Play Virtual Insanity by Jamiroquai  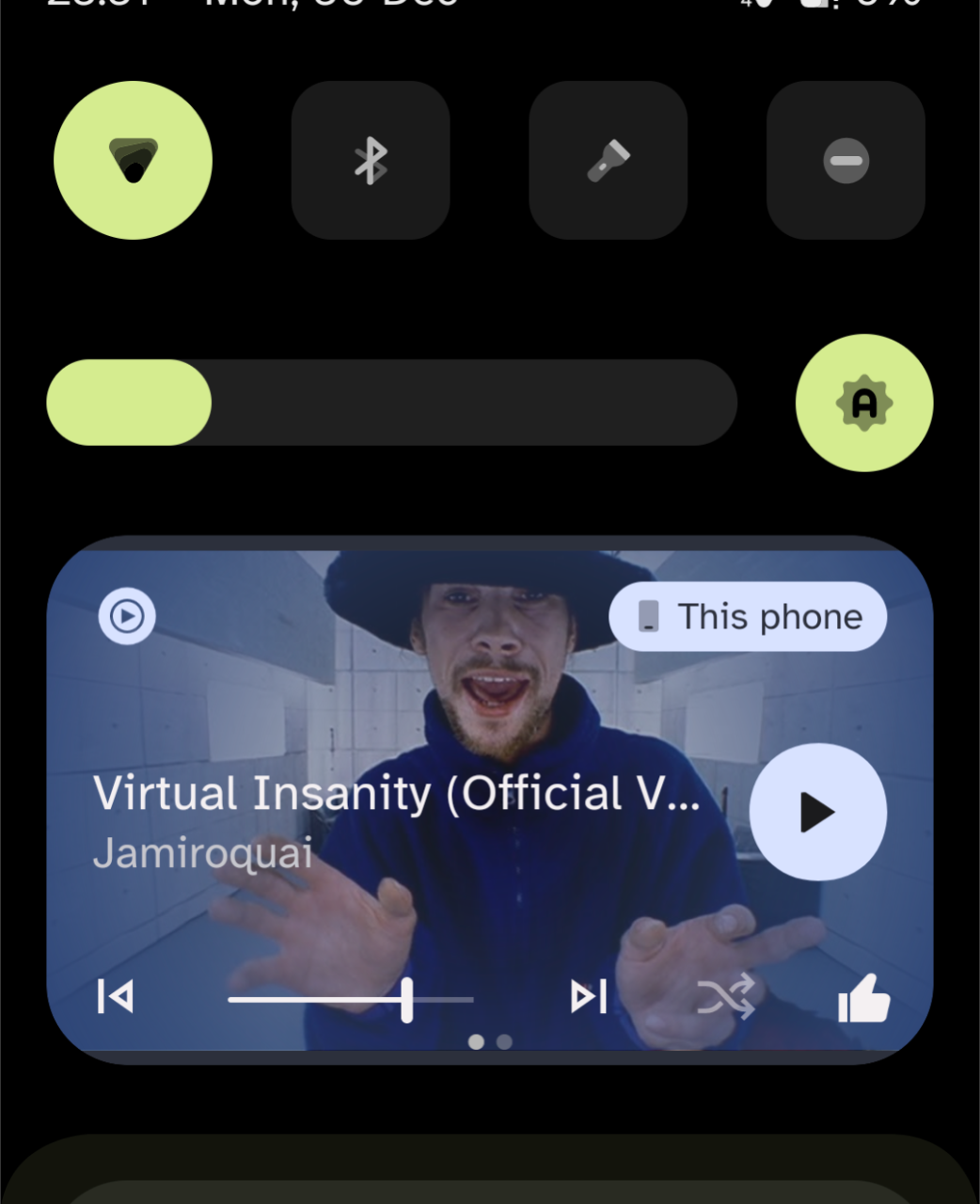817,812
